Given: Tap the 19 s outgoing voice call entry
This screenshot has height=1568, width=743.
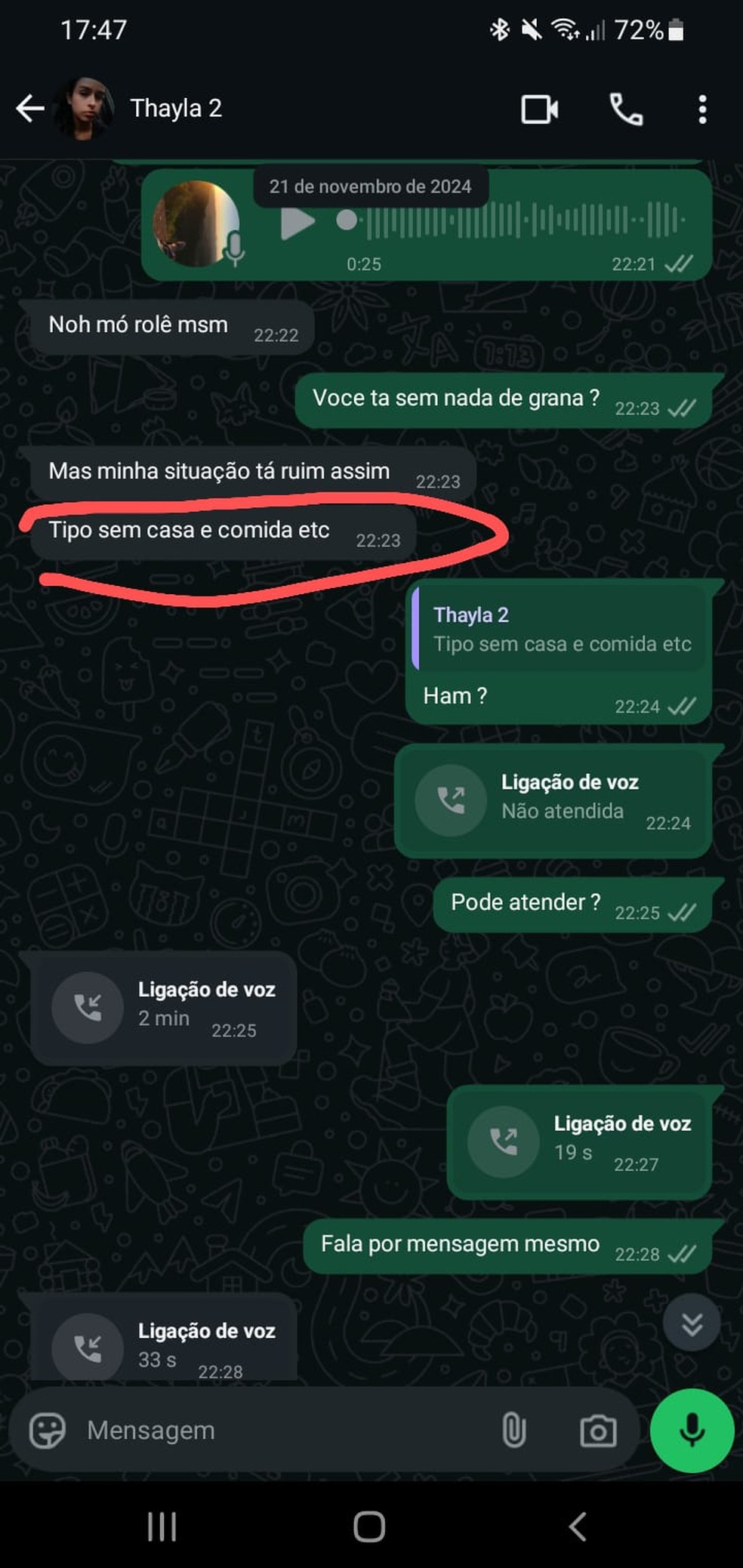Looking at the screenshot, I should 578,1141.
